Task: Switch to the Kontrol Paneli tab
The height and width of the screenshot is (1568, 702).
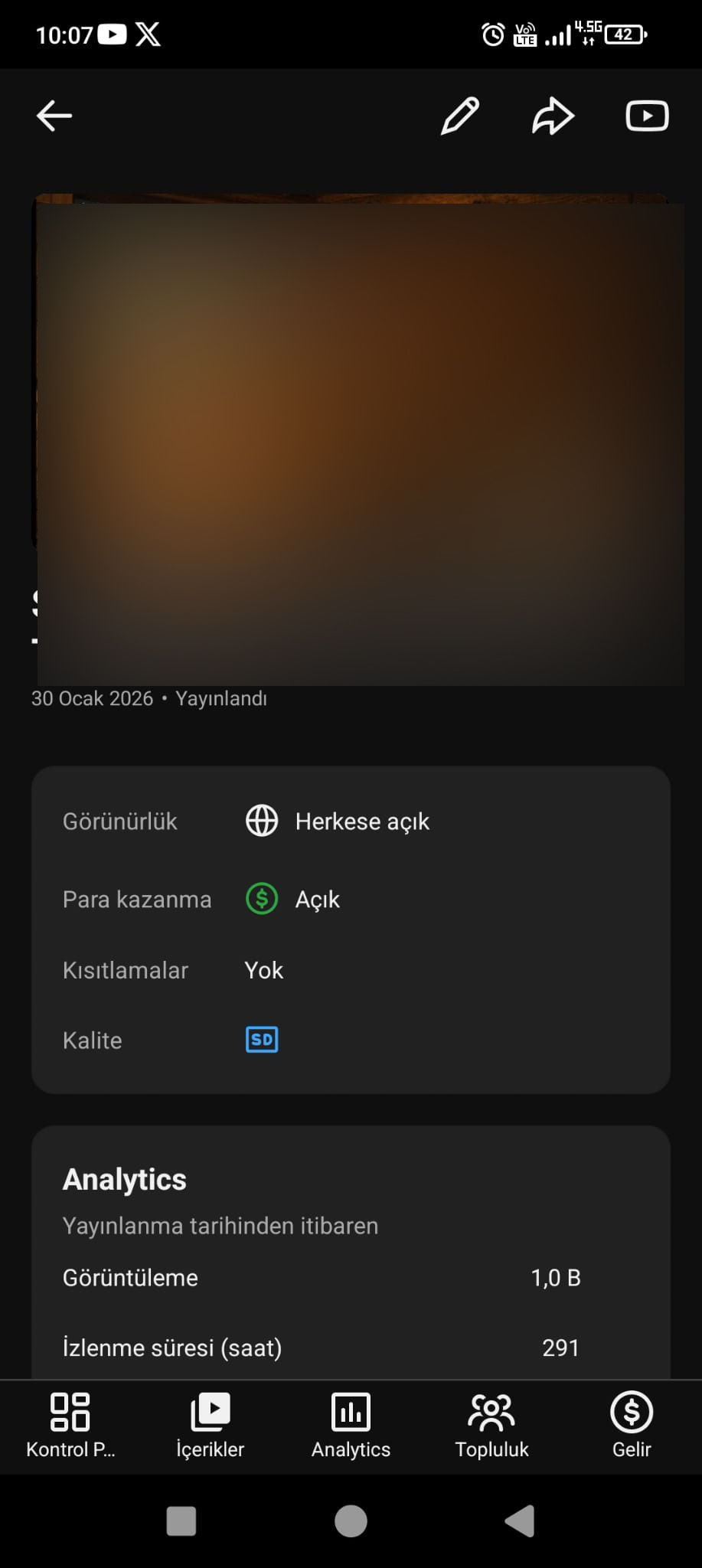Action: click(70, 1426)
